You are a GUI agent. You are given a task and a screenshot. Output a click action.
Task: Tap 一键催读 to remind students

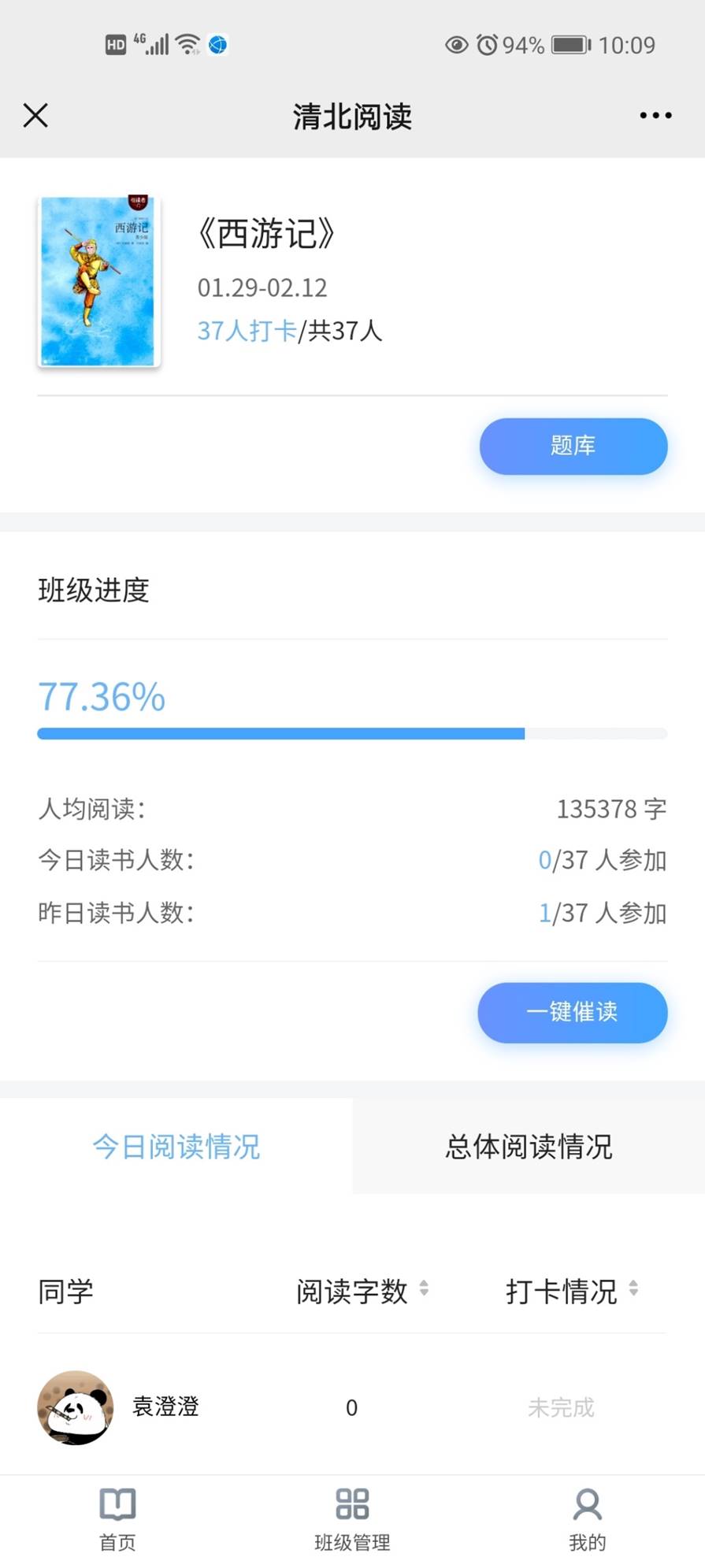click(x=572, y=1012)
